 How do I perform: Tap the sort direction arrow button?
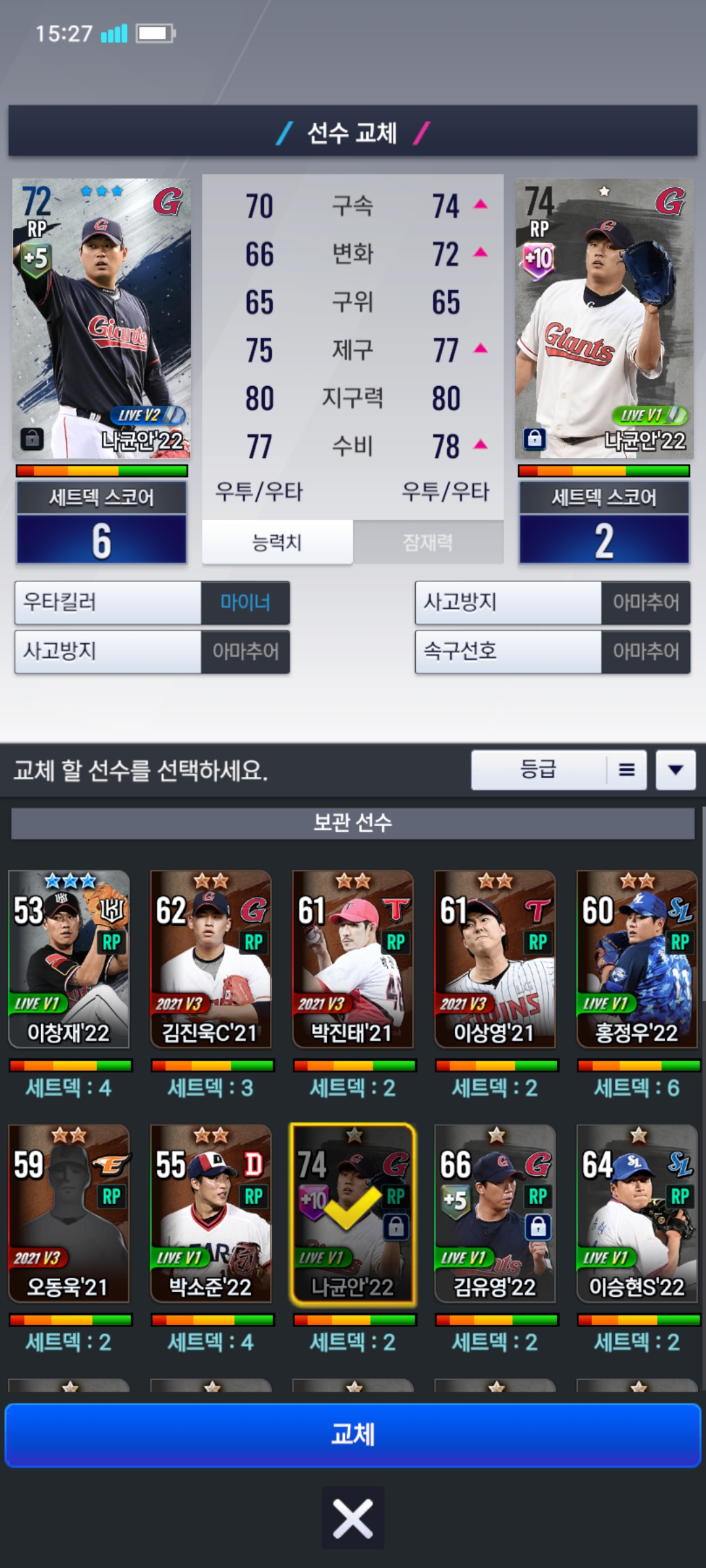[676, 770]
